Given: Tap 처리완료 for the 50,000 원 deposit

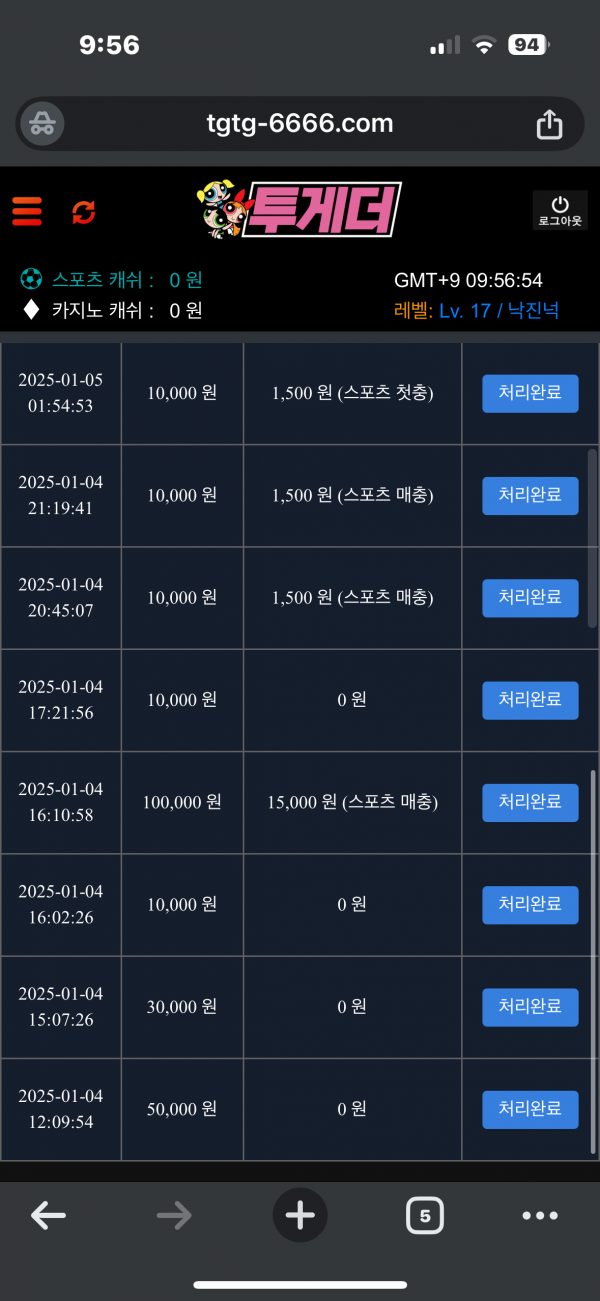Looking at the screenshot, I should click(x=530, y=1109).
